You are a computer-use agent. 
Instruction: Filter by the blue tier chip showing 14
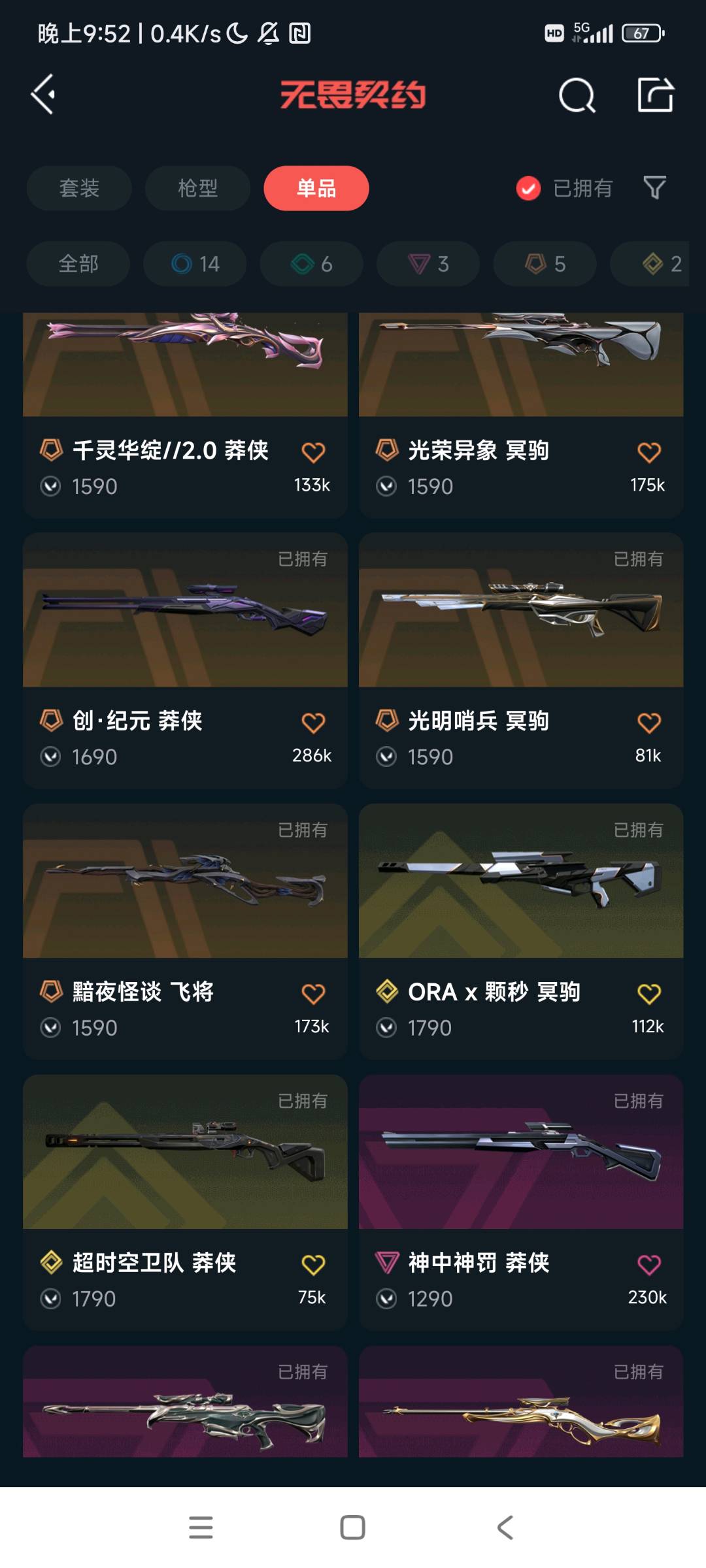click(195, 264)
